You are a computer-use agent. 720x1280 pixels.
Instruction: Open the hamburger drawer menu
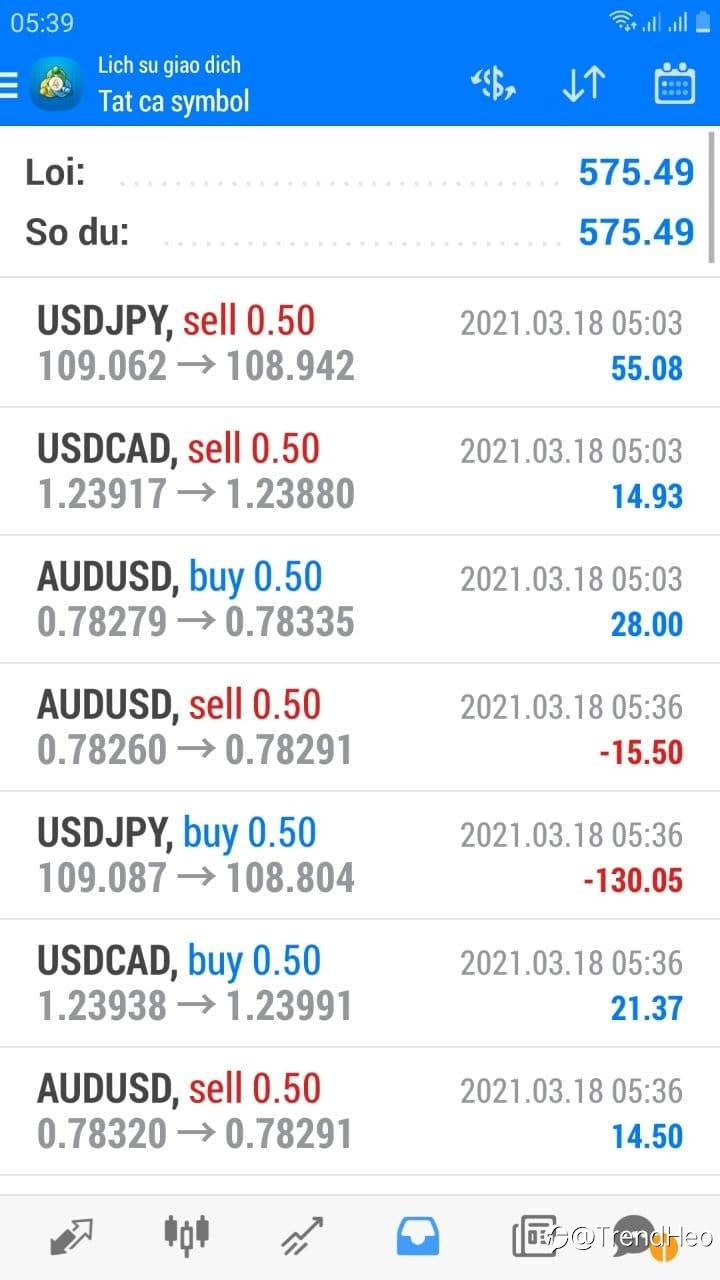click(9, 85)
